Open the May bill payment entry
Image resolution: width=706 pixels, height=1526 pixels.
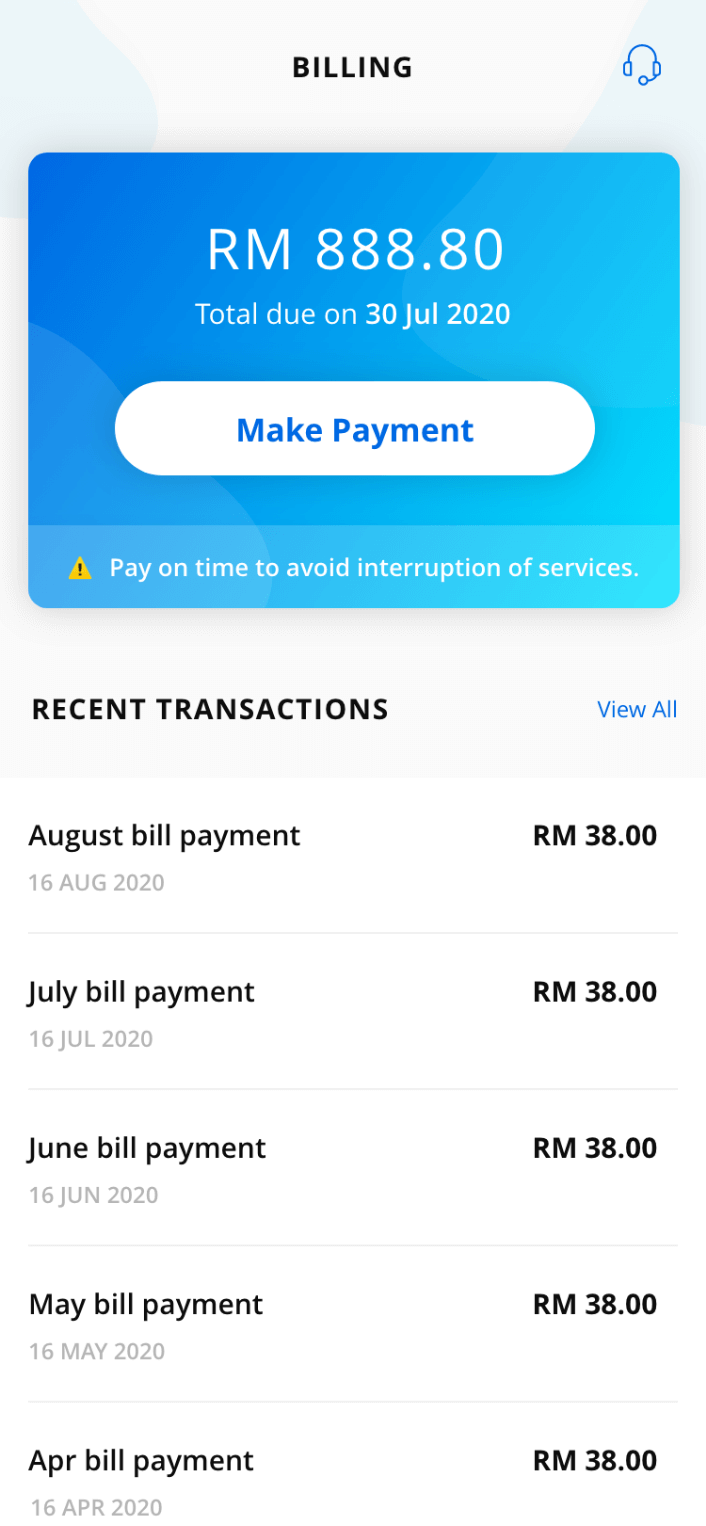click(x=353, y=1324)
